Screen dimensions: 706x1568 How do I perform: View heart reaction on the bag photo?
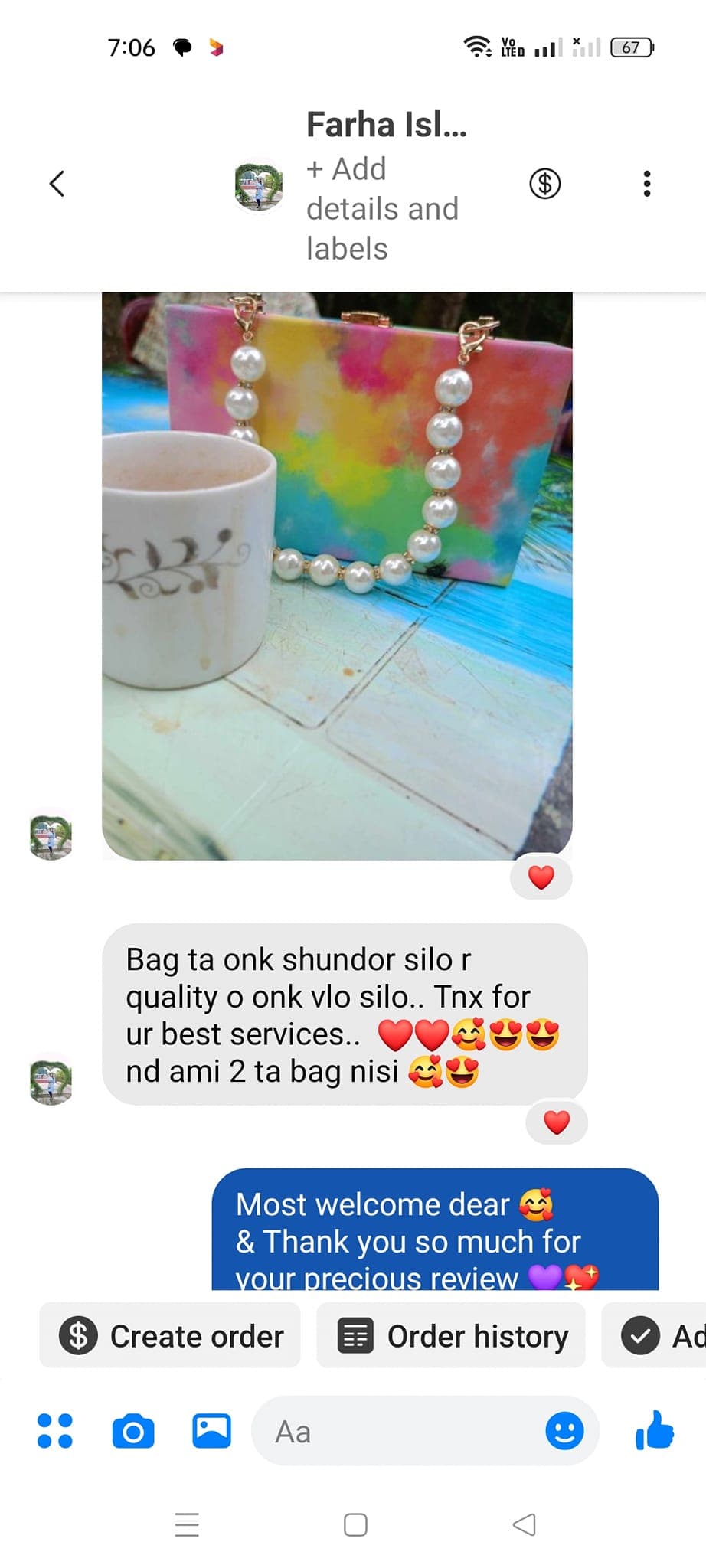[x=541, y=877]
